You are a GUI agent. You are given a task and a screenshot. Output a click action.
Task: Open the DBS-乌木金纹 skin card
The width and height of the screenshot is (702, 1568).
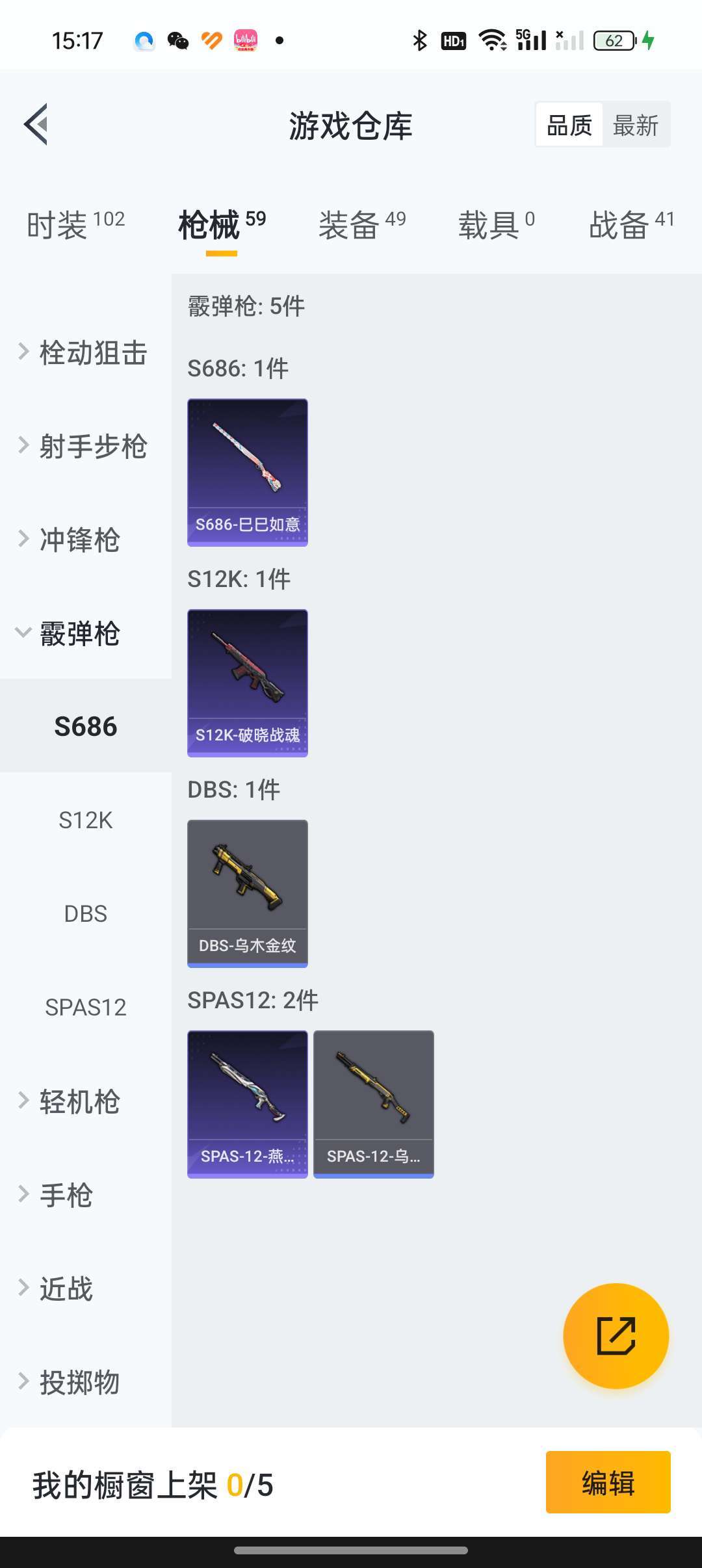tap(248, 894)
